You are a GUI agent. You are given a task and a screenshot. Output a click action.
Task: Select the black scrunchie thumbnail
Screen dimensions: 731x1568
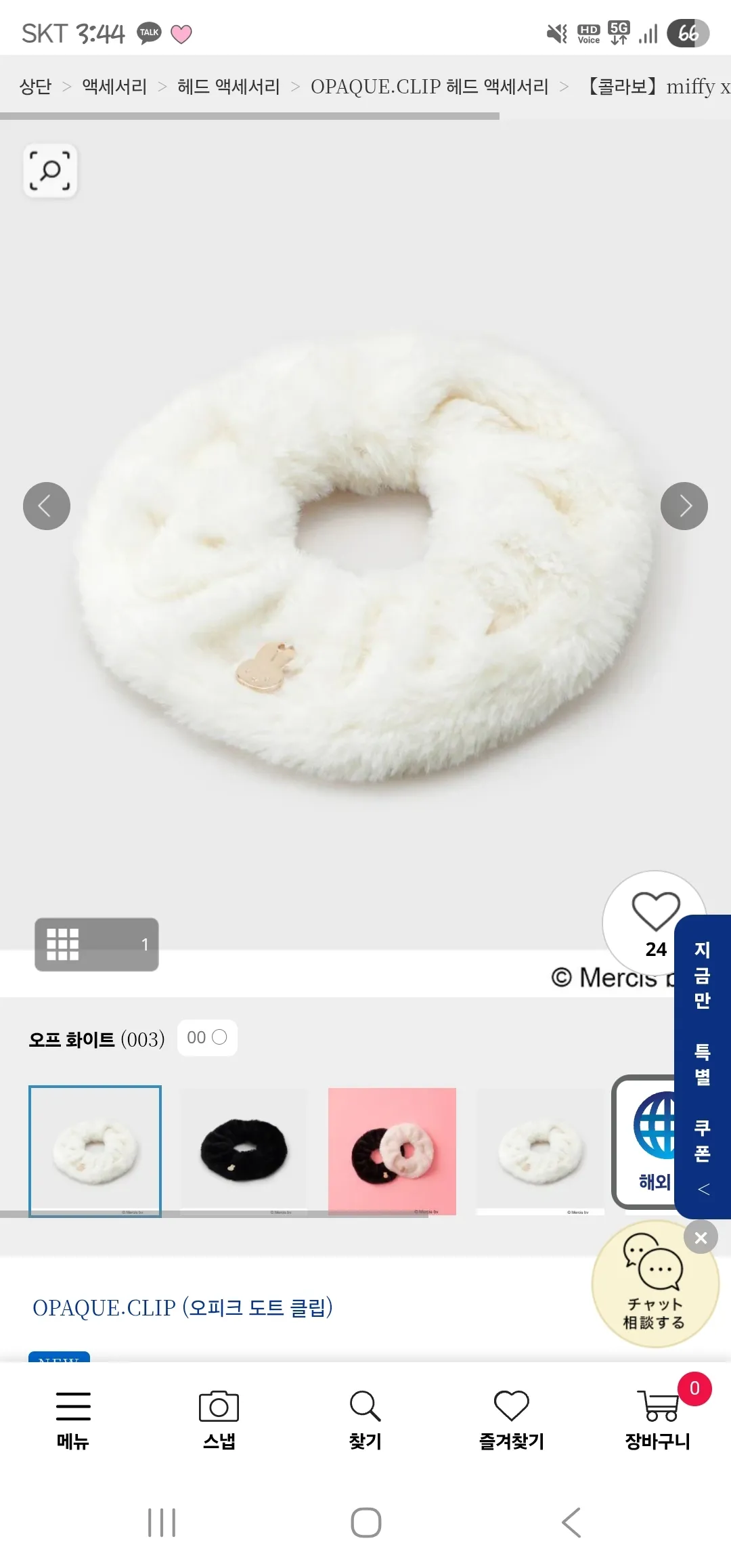(x=244, y=1150)
